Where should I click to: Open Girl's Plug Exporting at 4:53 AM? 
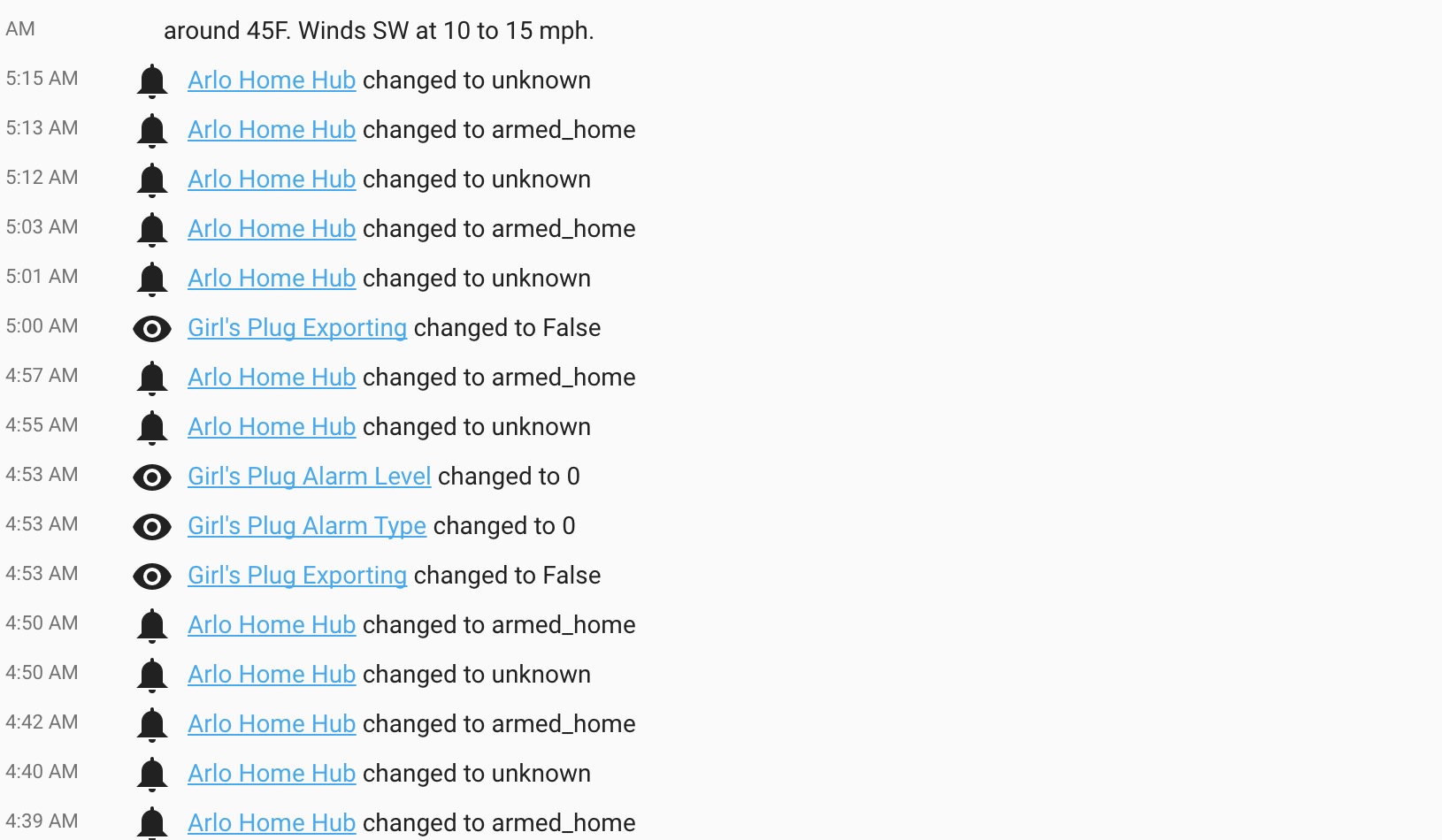[x=296, y=576]
